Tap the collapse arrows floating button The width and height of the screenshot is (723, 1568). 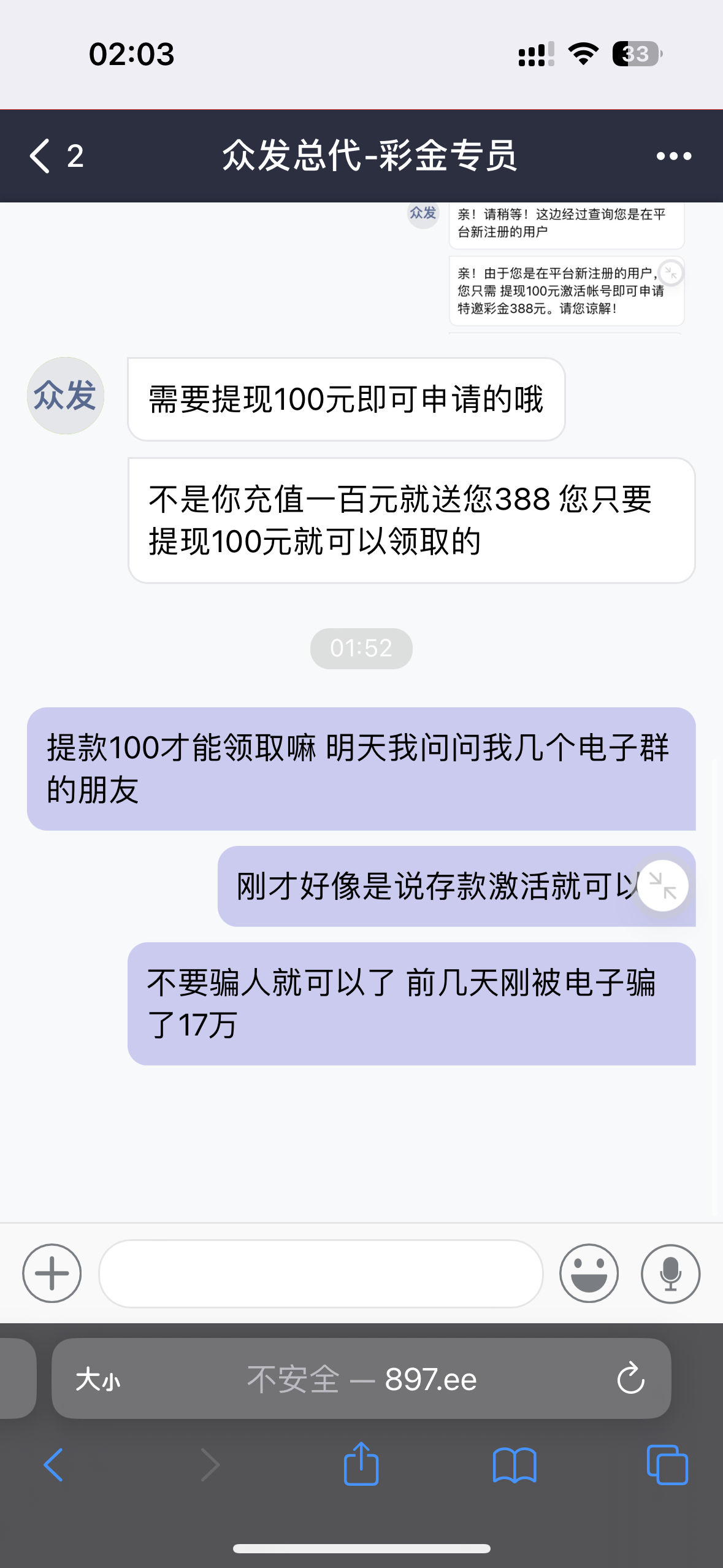click(663, 886)
